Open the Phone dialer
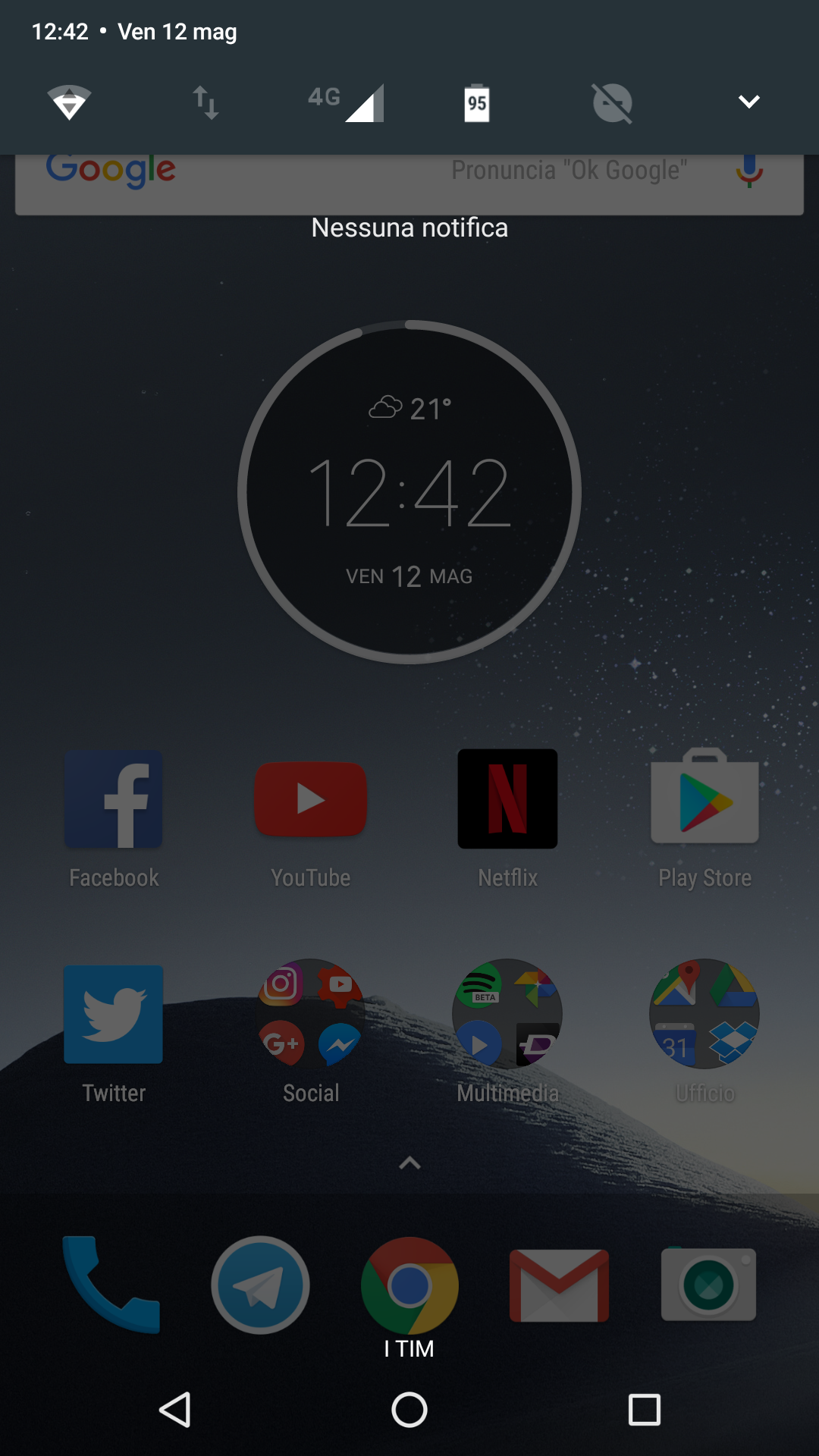Screen dimensions: 819x1456 (x=111, y=1285)
